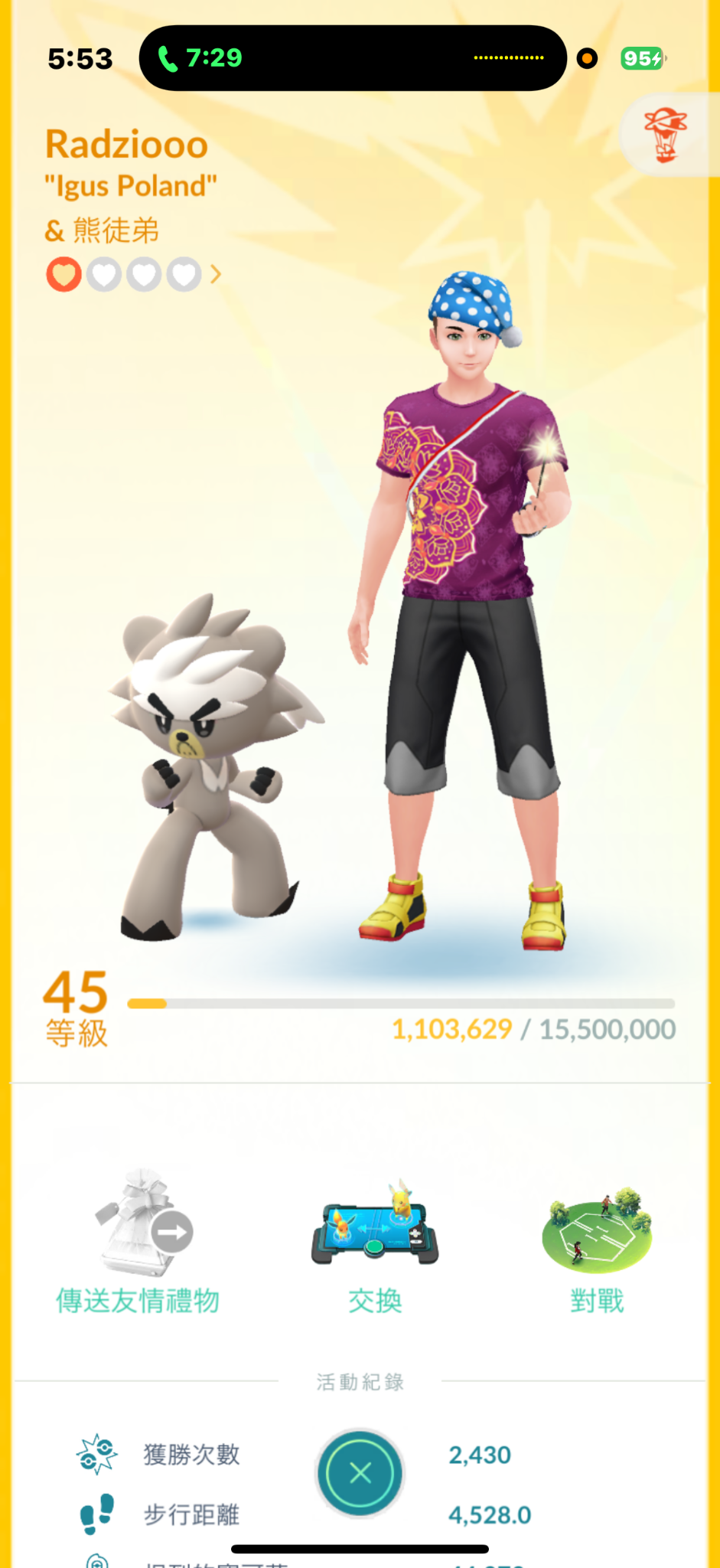Open the Team Rocket balloon icon
The width and height of the screenshot is (720, 1568).
click(665, 135)
